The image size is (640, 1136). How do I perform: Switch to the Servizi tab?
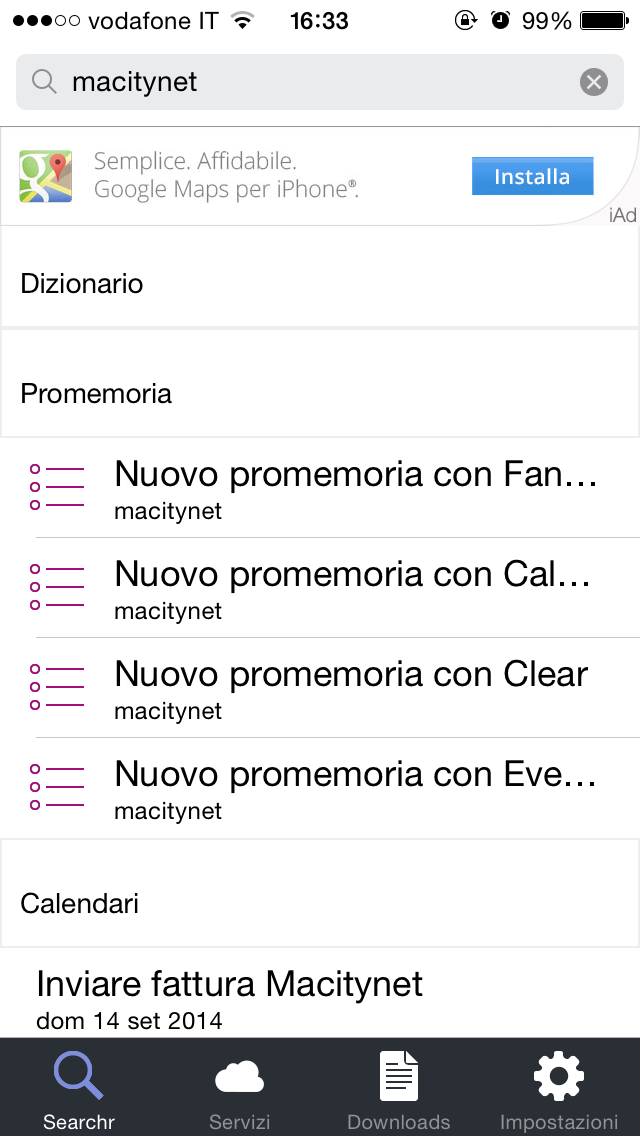point(239,1090)
